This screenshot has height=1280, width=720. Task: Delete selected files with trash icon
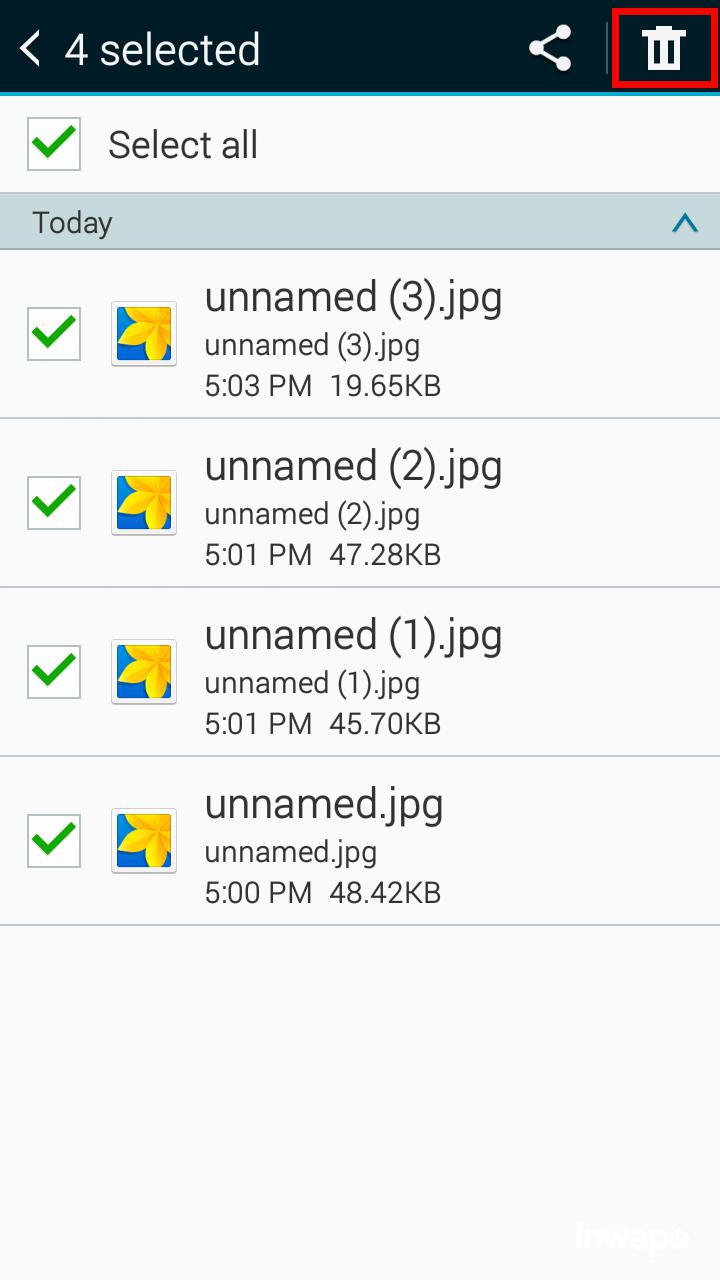coord(663,48)
